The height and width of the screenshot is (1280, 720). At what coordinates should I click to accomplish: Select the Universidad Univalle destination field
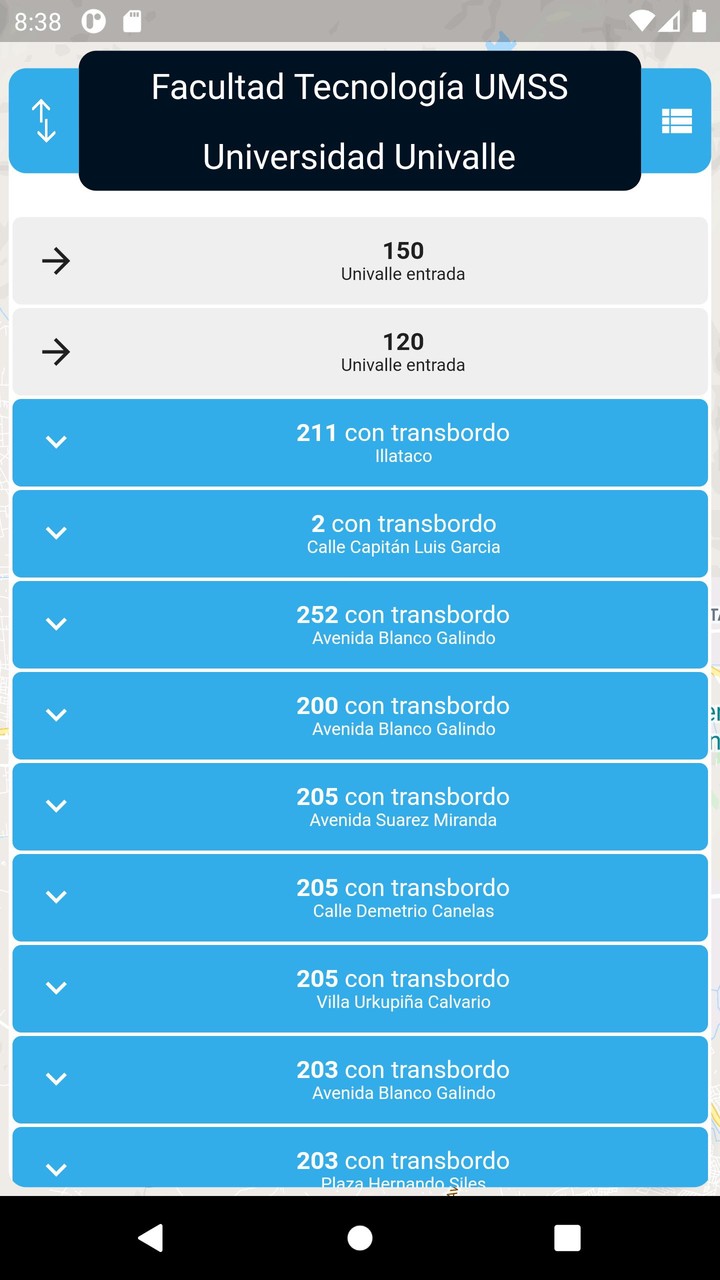click(x=359, y=156)
